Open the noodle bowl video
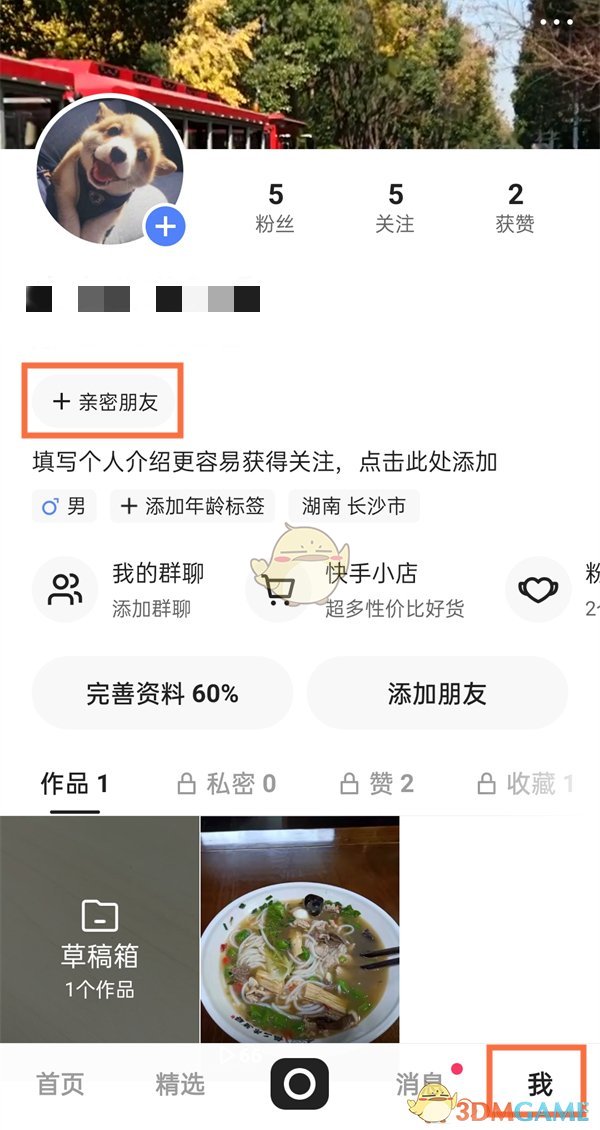The width and height of the screenshot is (600, 1130). coord(300,930)
